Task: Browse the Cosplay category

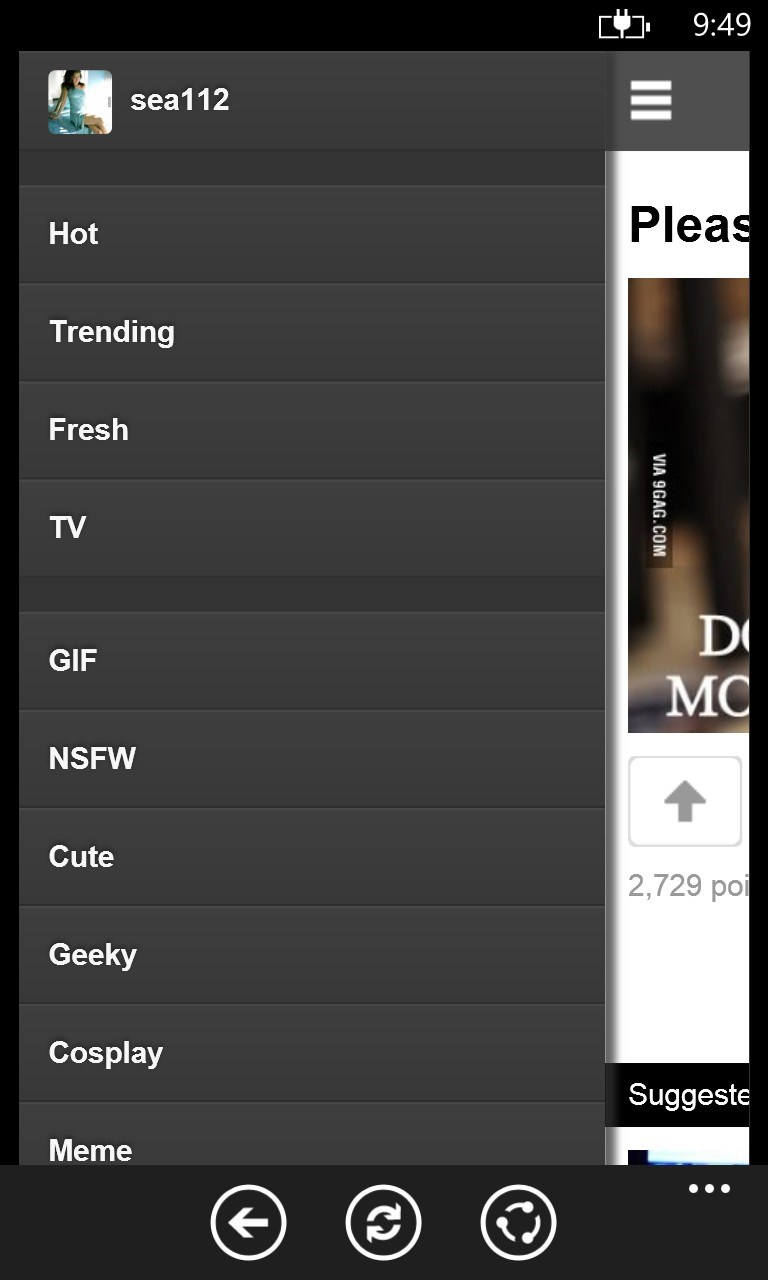Action: click(310, 1053)
